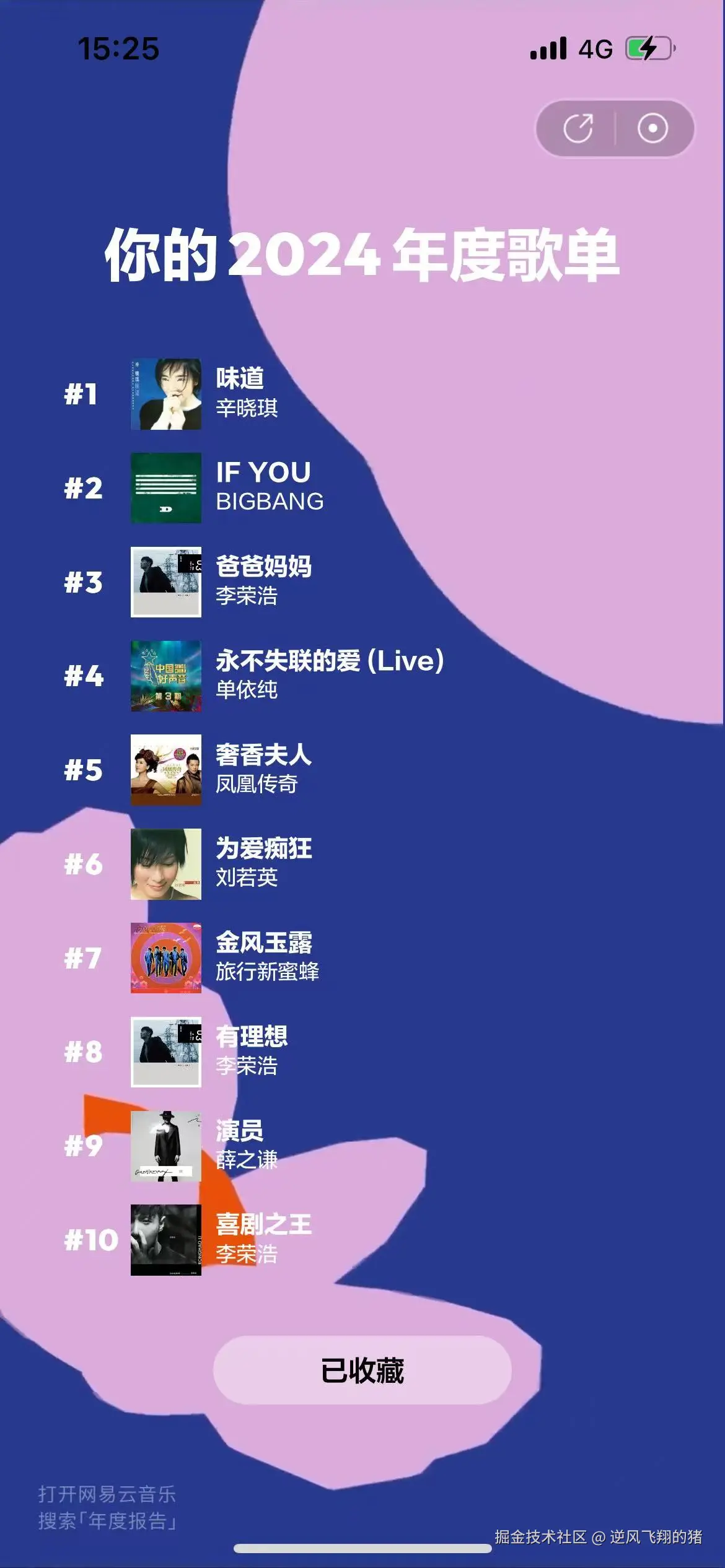Image resolution: width=725 pixels, height=1568 pixels.
Task: Select 永不失联的爱 (Live) by 单依纯
Action: tap(329, 675)
